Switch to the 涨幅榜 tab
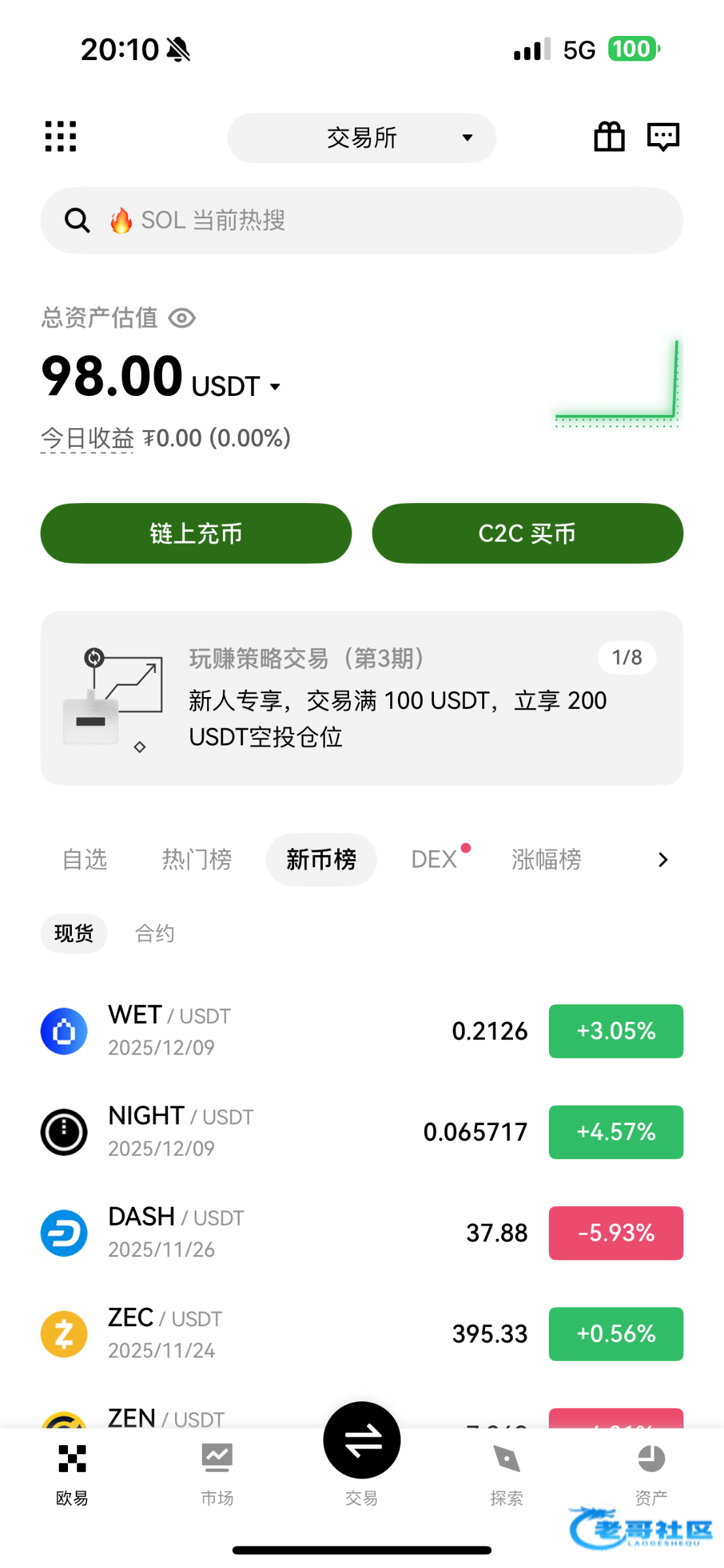The height and width of the screenshot is (1568, 724). click(x=546, y=859)
